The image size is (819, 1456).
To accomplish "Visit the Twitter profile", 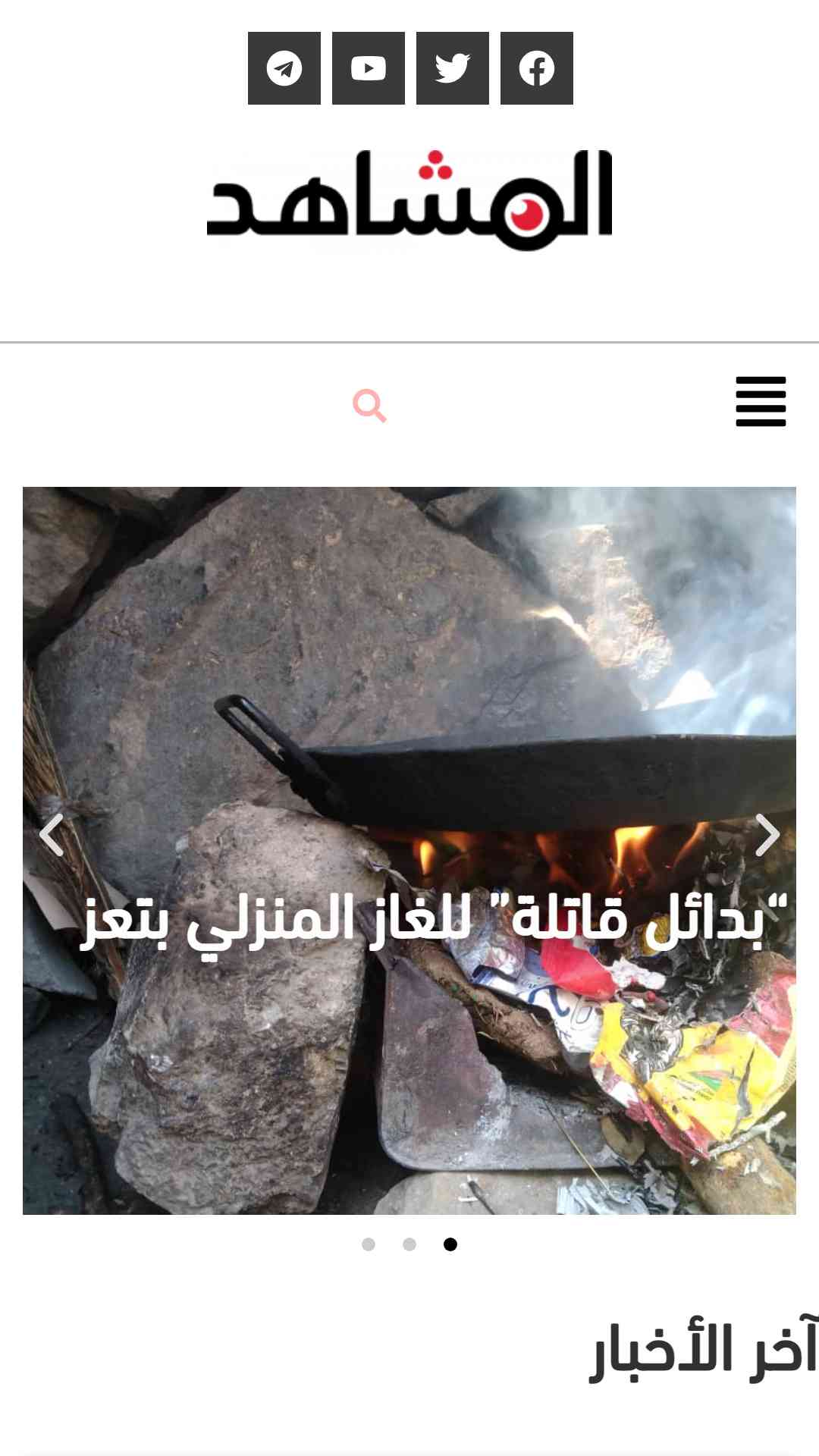I will [x=453, y=68].
